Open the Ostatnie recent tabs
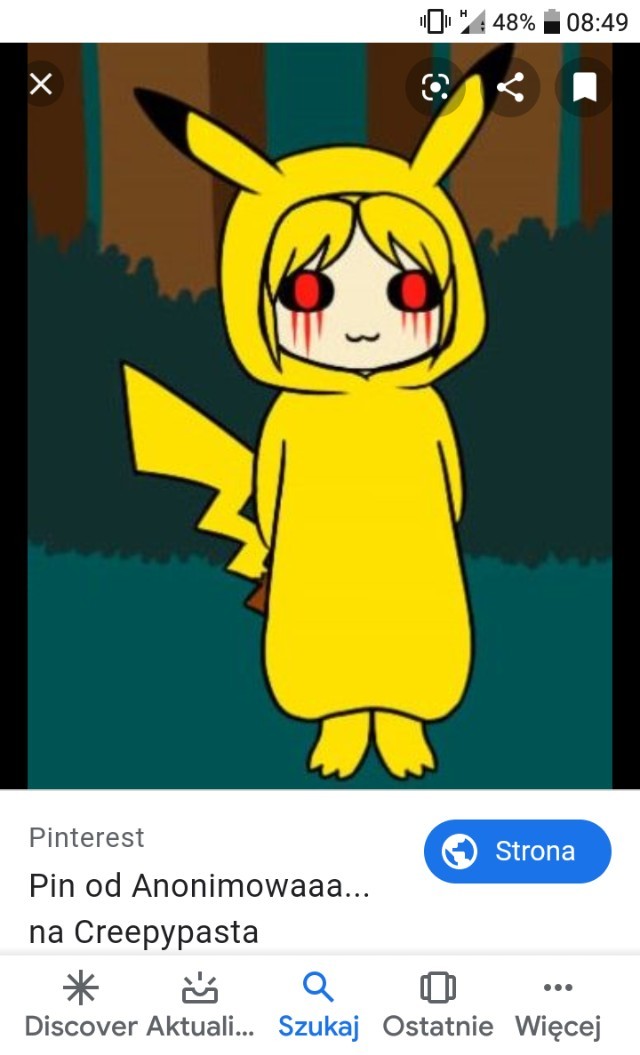 [438, 1005]
